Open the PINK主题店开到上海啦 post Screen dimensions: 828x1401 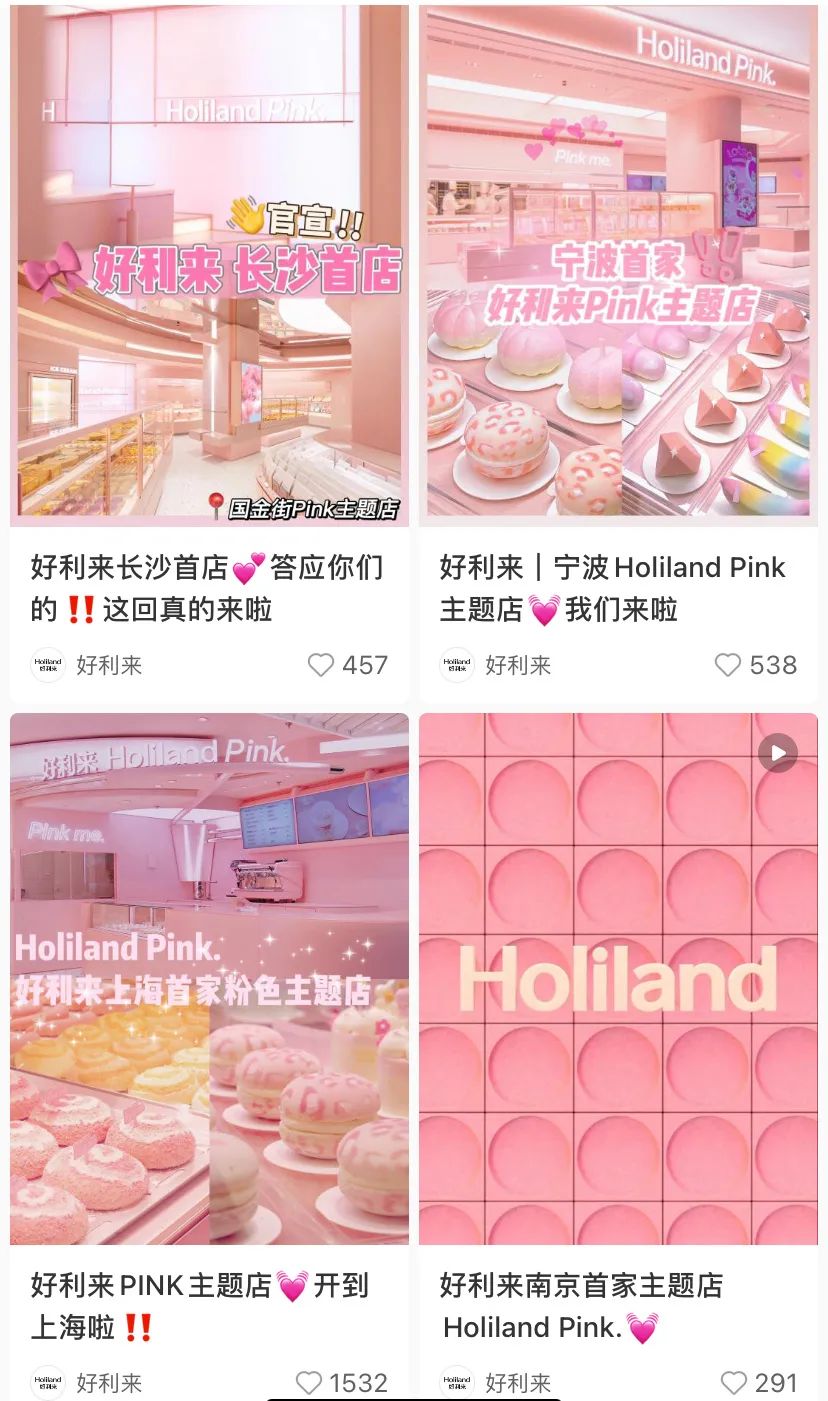click(209, 978)
